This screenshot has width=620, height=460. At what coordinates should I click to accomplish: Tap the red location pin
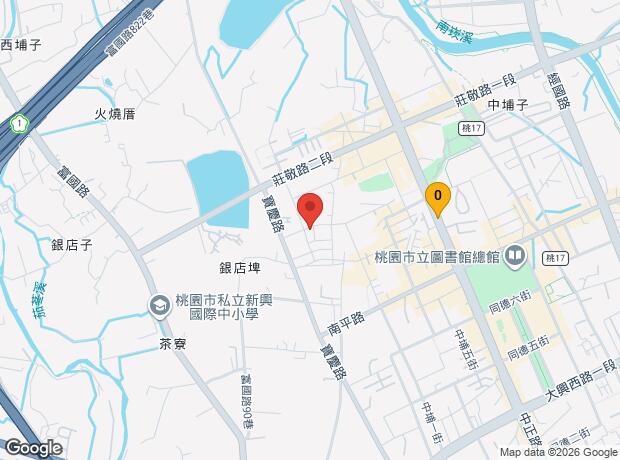(311, 209)
